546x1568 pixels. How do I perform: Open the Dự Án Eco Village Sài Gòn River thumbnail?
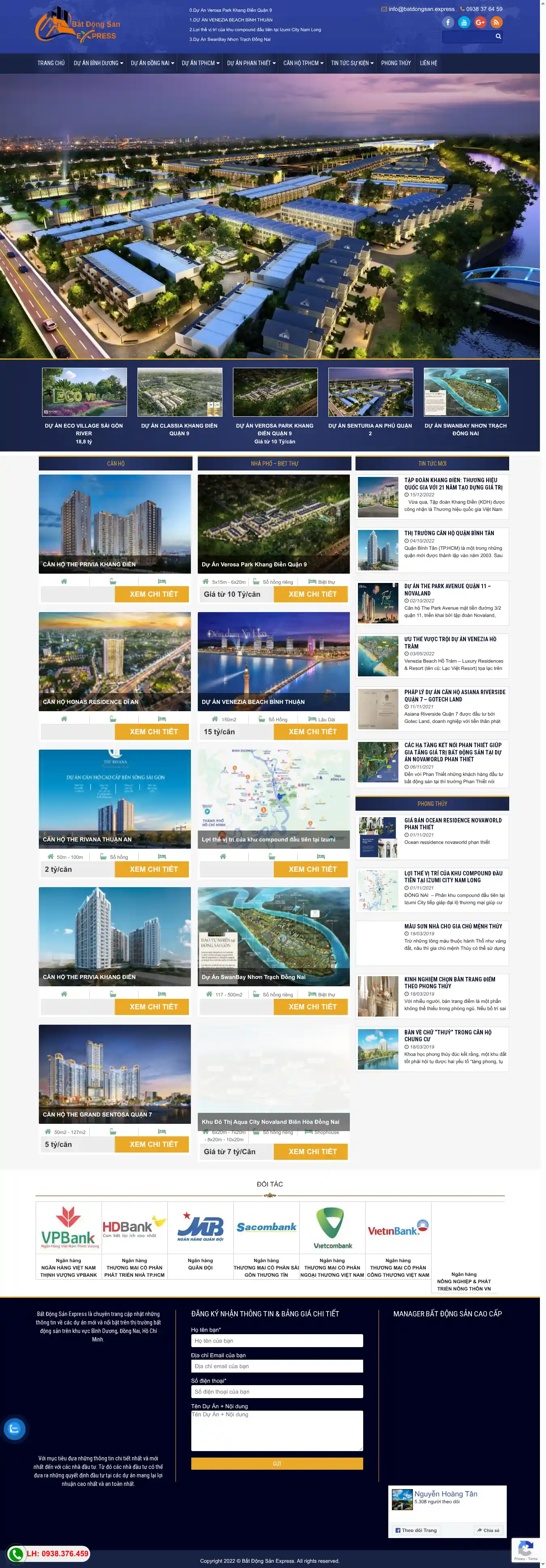(84, 392)
